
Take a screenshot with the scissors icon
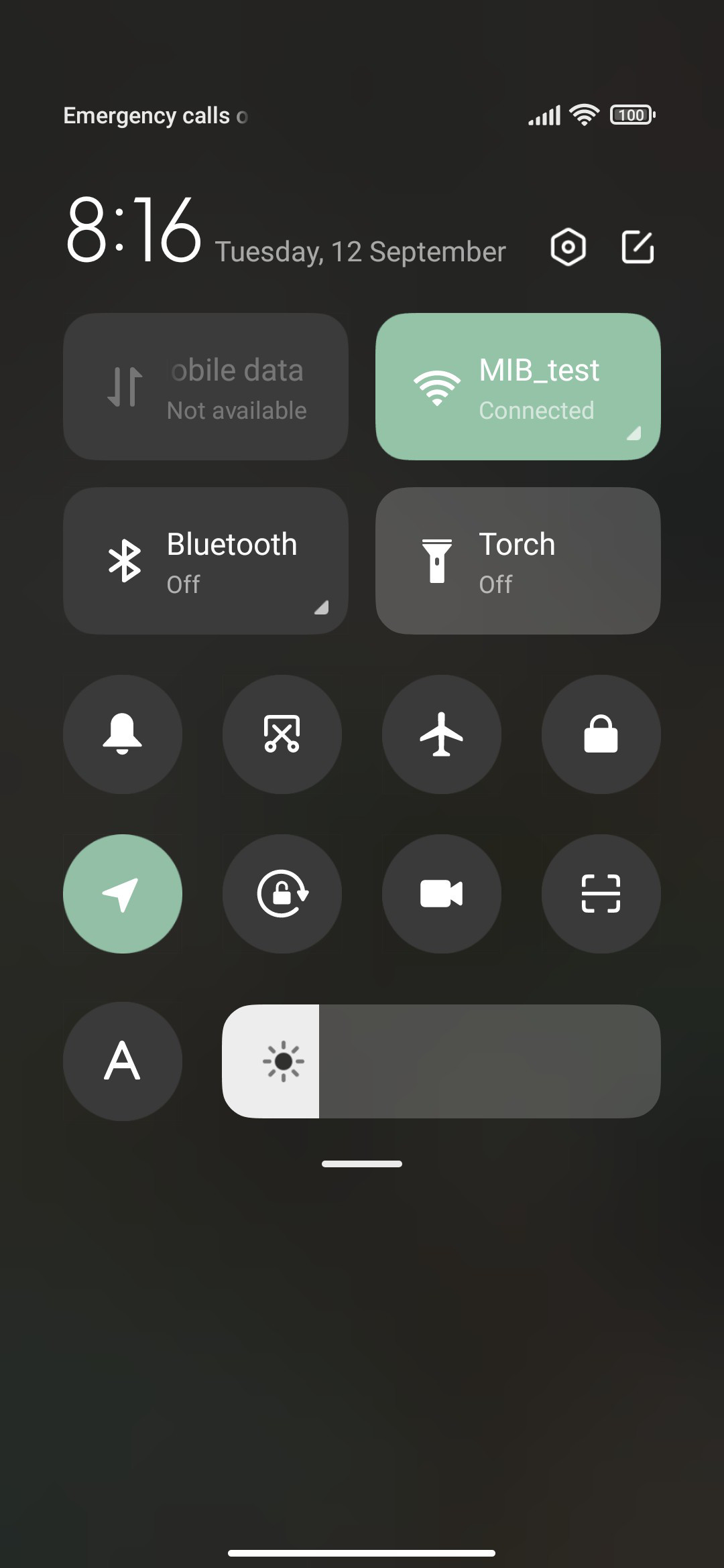[x=282, y=734]
